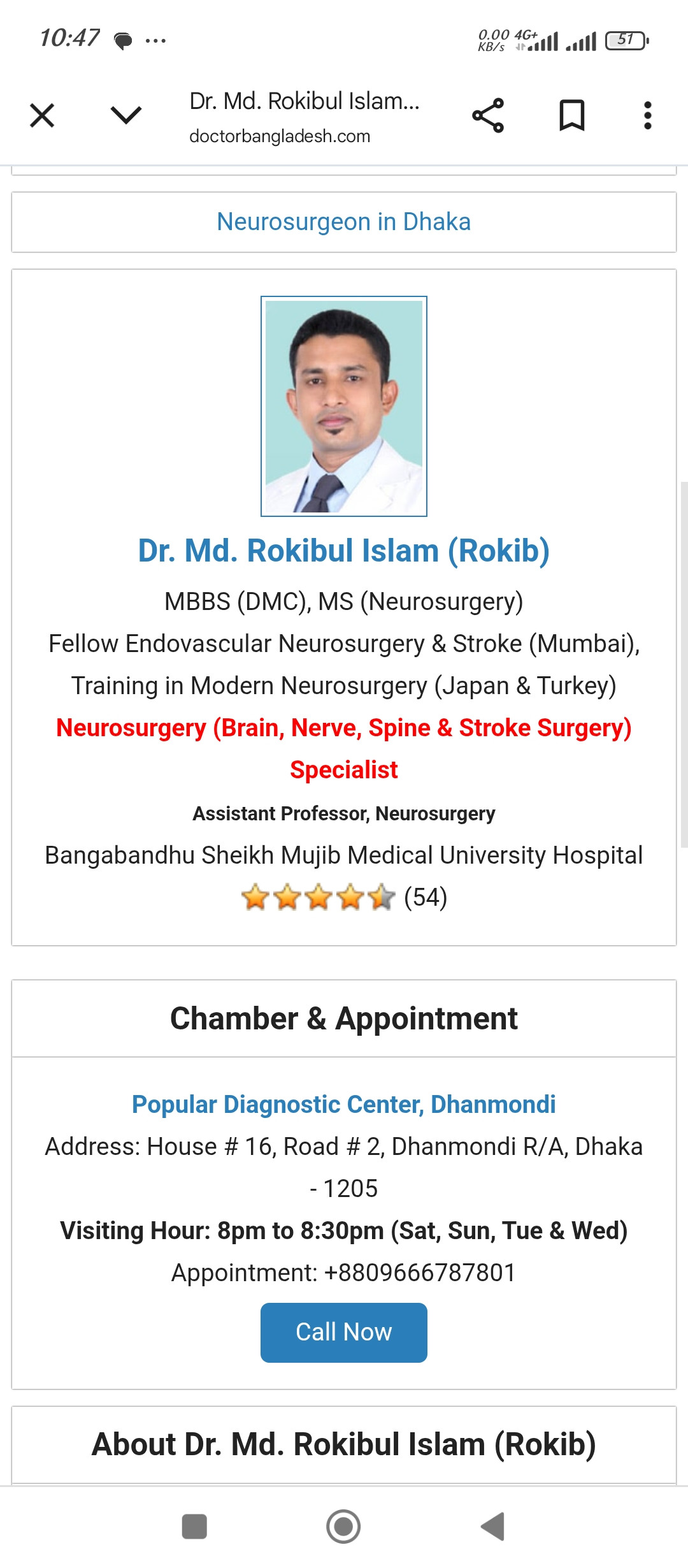Expand the page info chevron
Viewport: 688px width, 1568px height.
(125, 115)
